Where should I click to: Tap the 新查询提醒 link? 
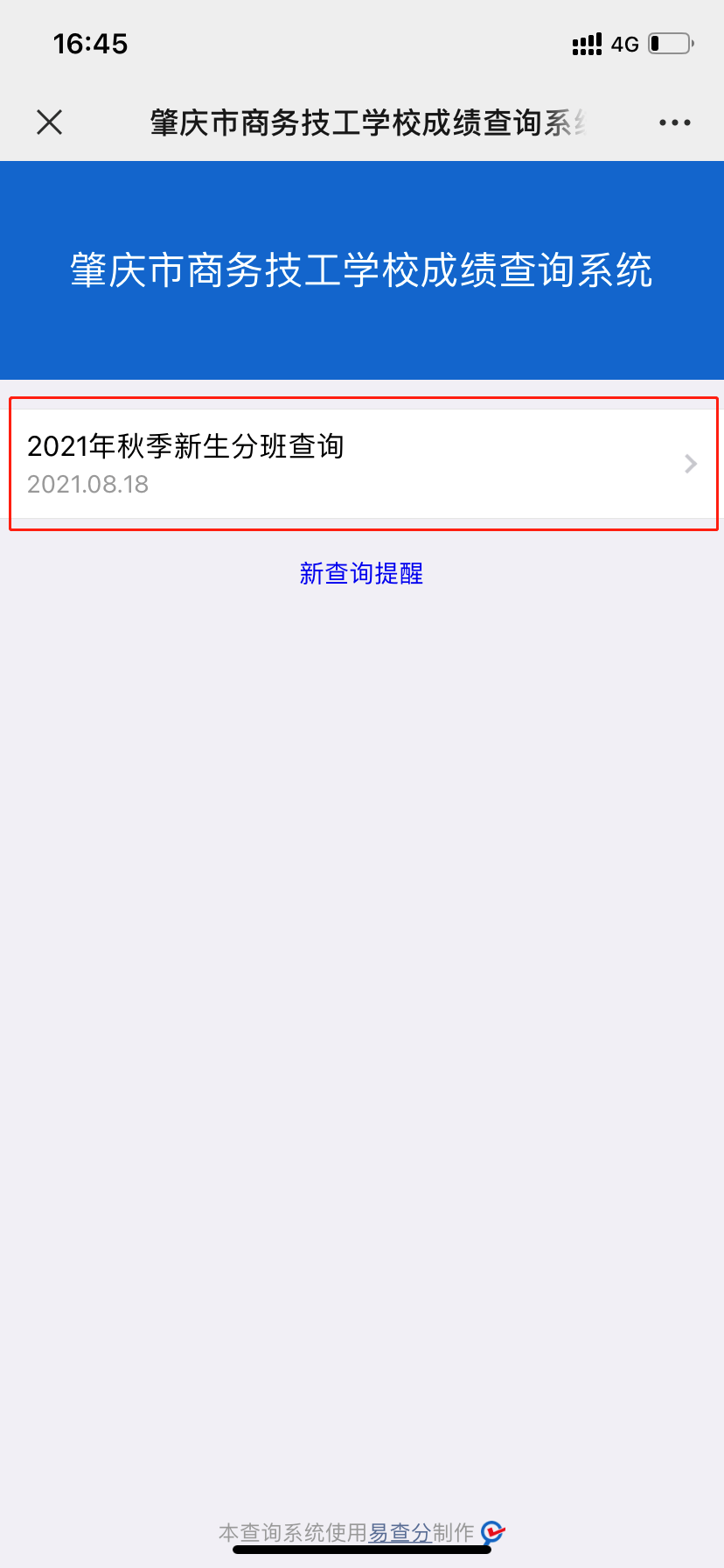[x=361, y=573]
